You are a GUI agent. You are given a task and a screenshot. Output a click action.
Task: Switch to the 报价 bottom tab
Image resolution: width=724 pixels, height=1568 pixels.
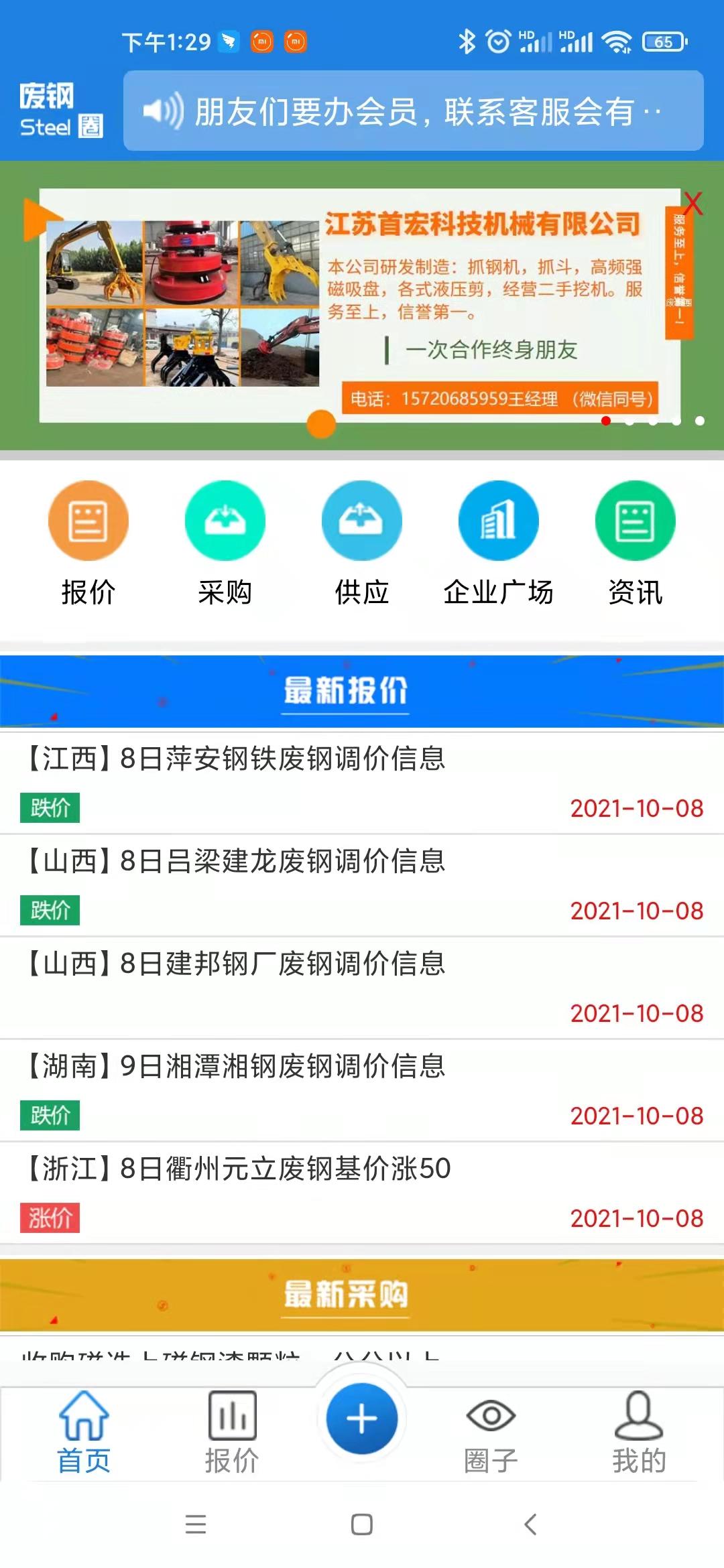coord(232,1432)
